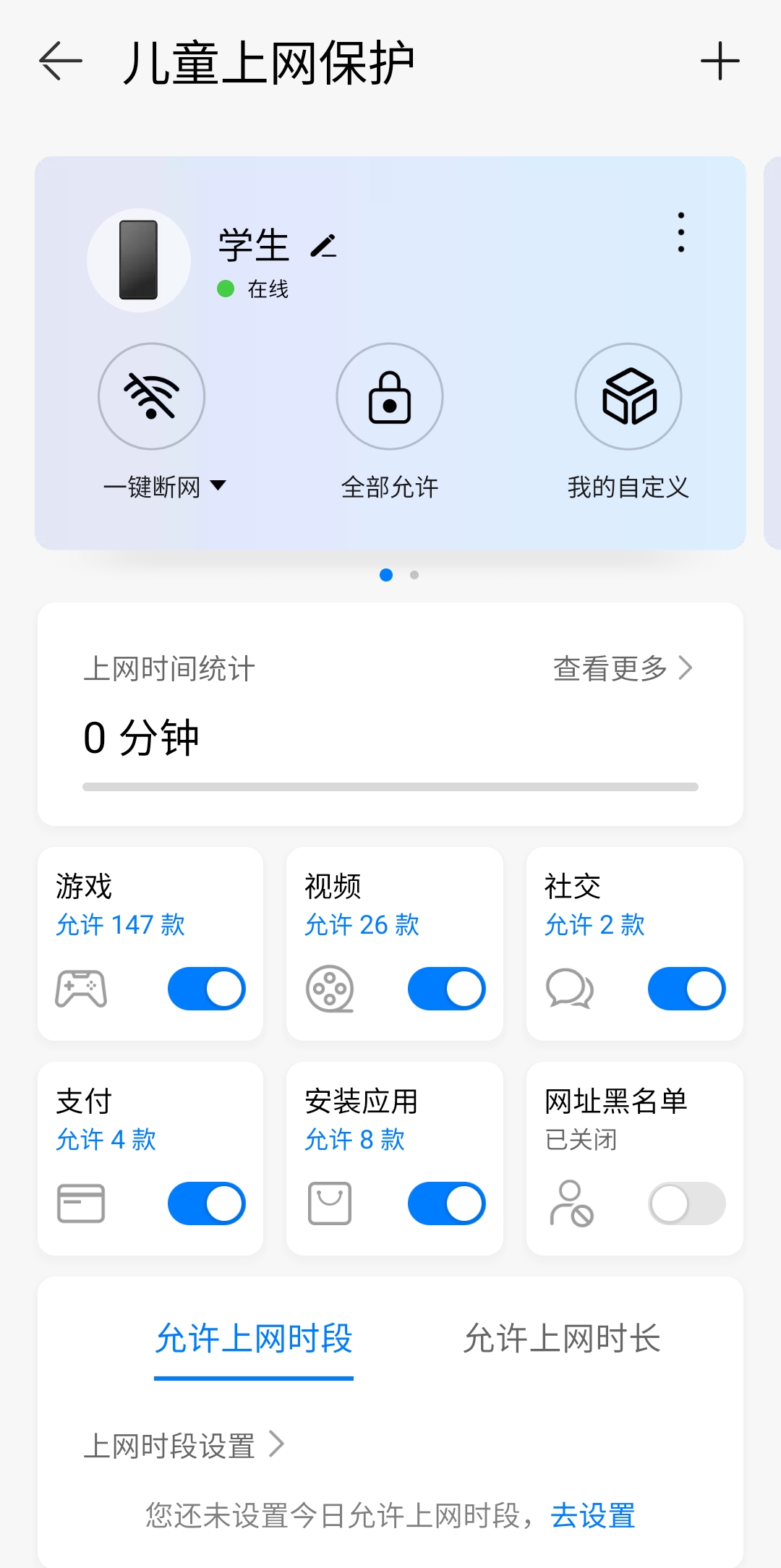
Task: Open 查看更多 for usage statistics
Action: 622,668
